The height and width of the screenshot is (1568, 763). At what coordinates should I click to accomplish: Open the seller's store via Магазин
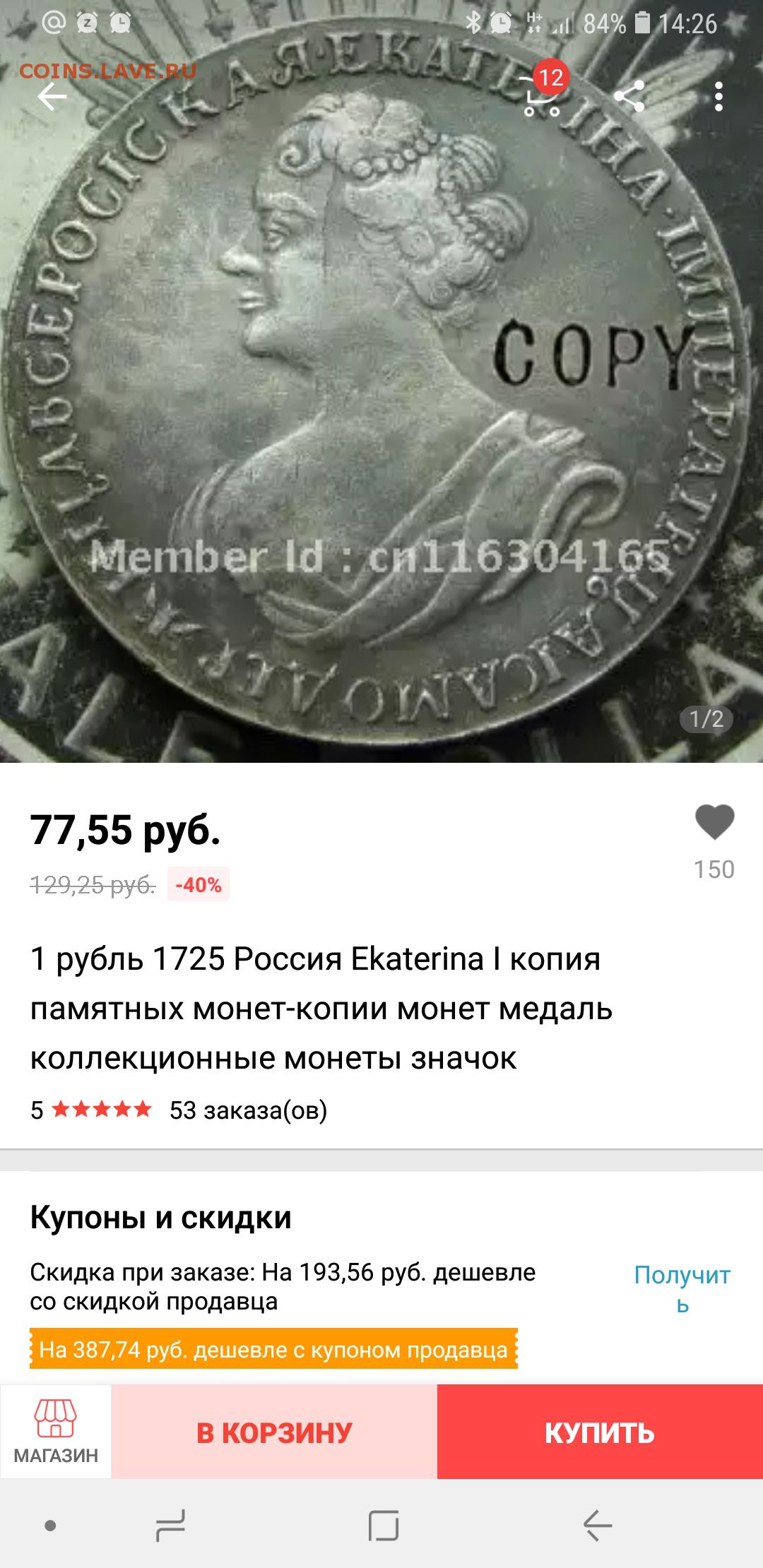tap(56, 1431)
